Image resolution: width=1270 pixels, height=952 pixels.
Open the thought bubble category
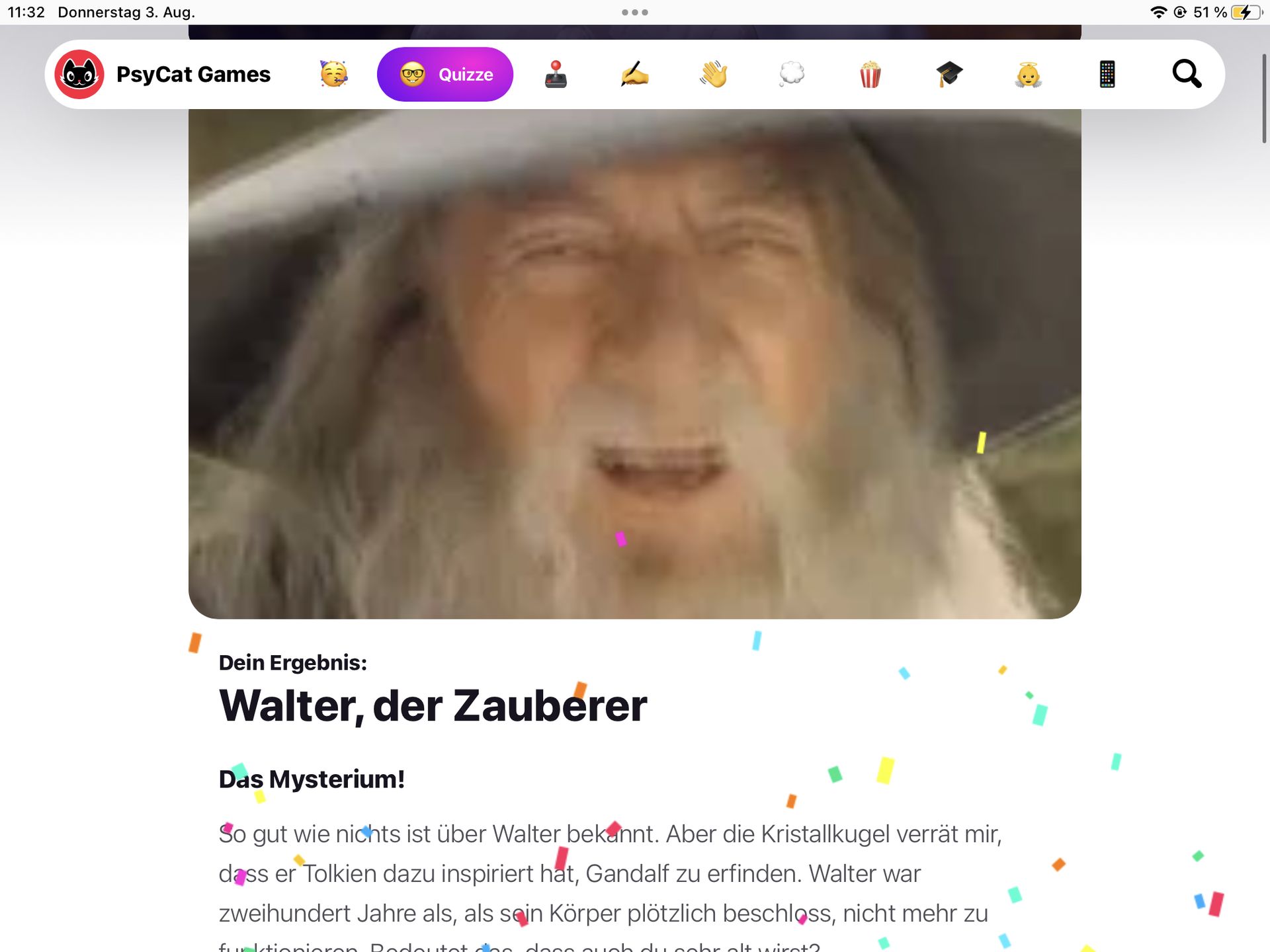[x=792, y=74]
